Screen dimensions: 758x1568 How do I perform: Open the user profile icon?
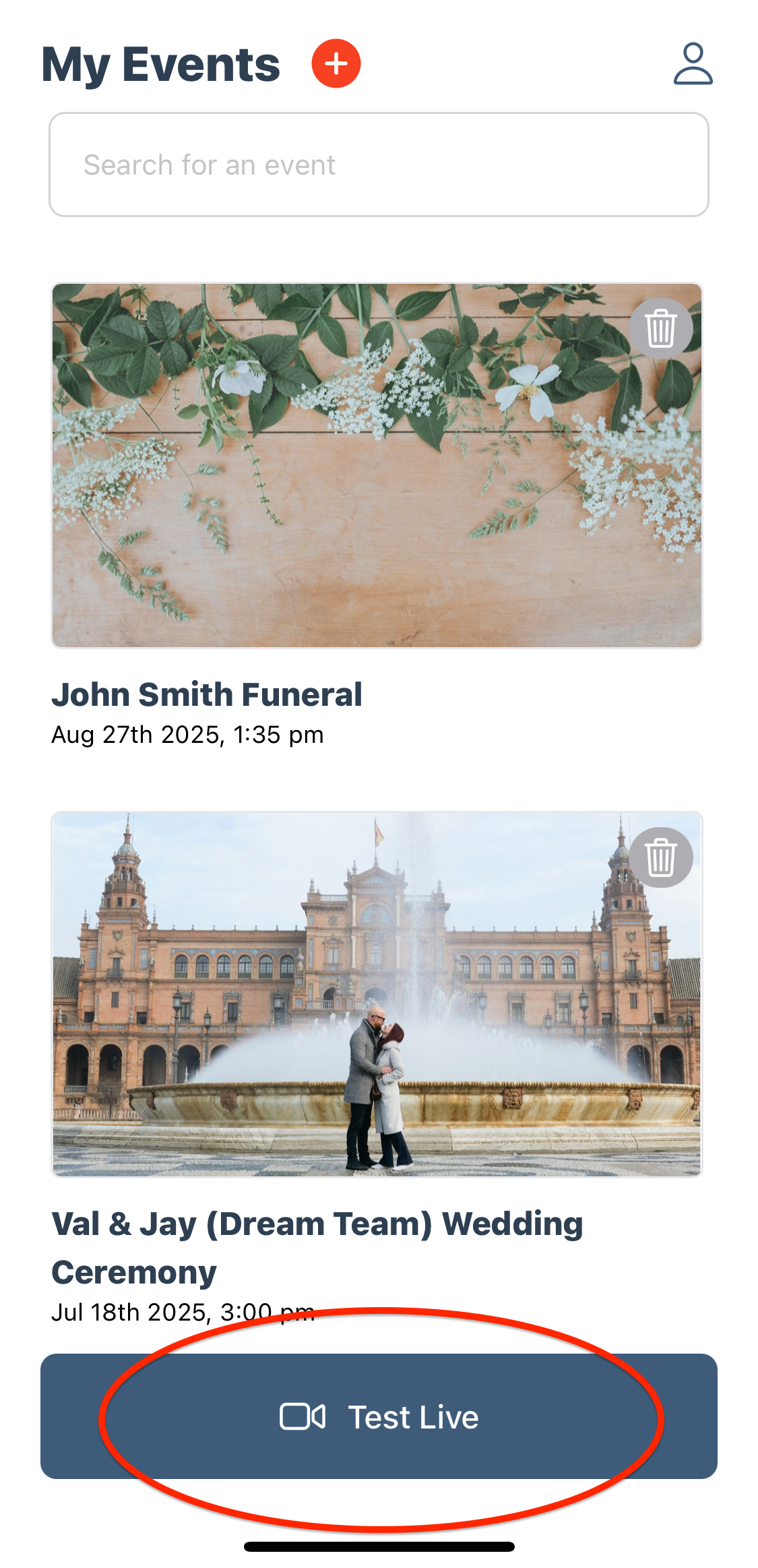[693, 64]
